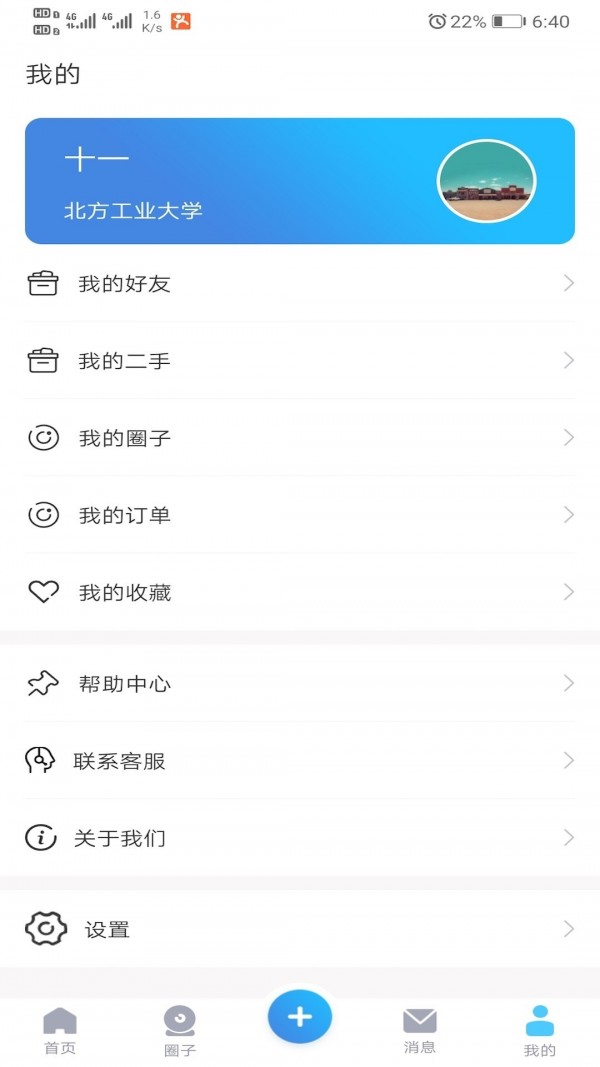
Task: Tap the blue plus button
Action: coord(300,1017)
